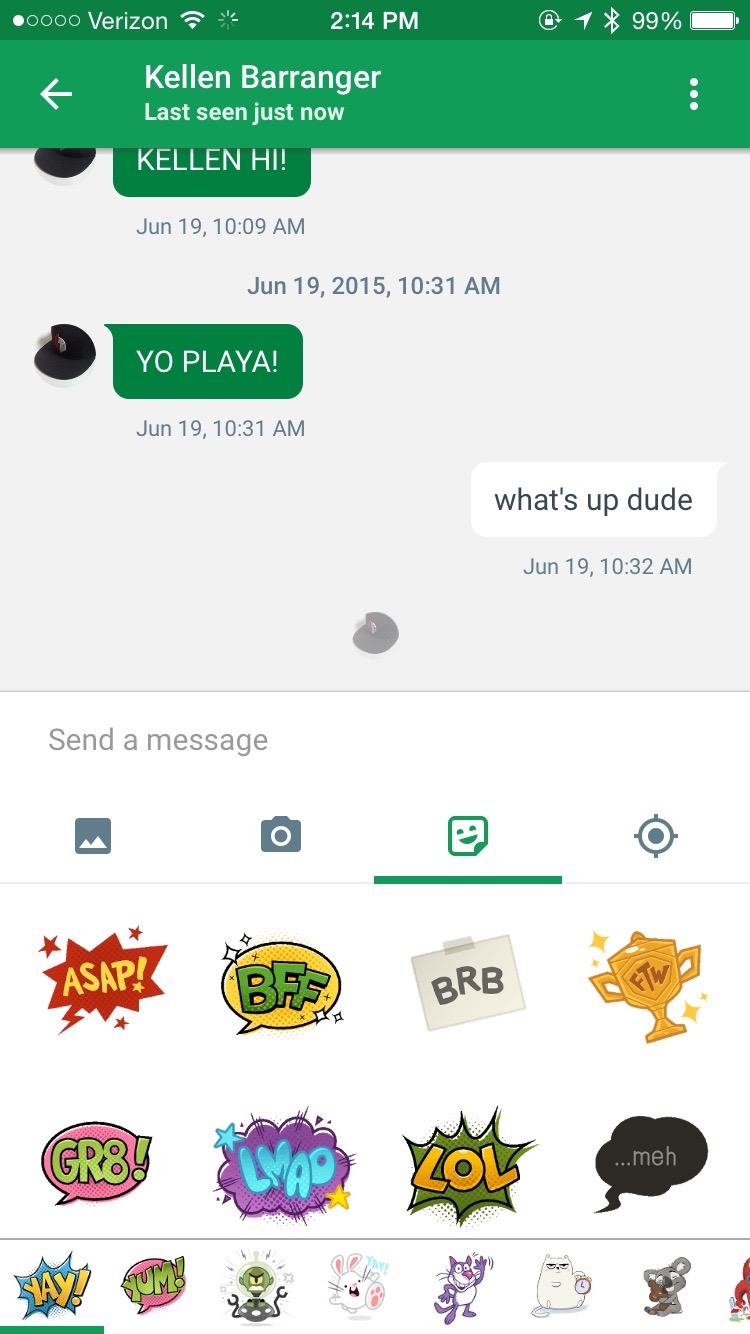750x1334 pixels.
Task: Send the ...meh speech bubble sticker
Action: (651, 1160)
